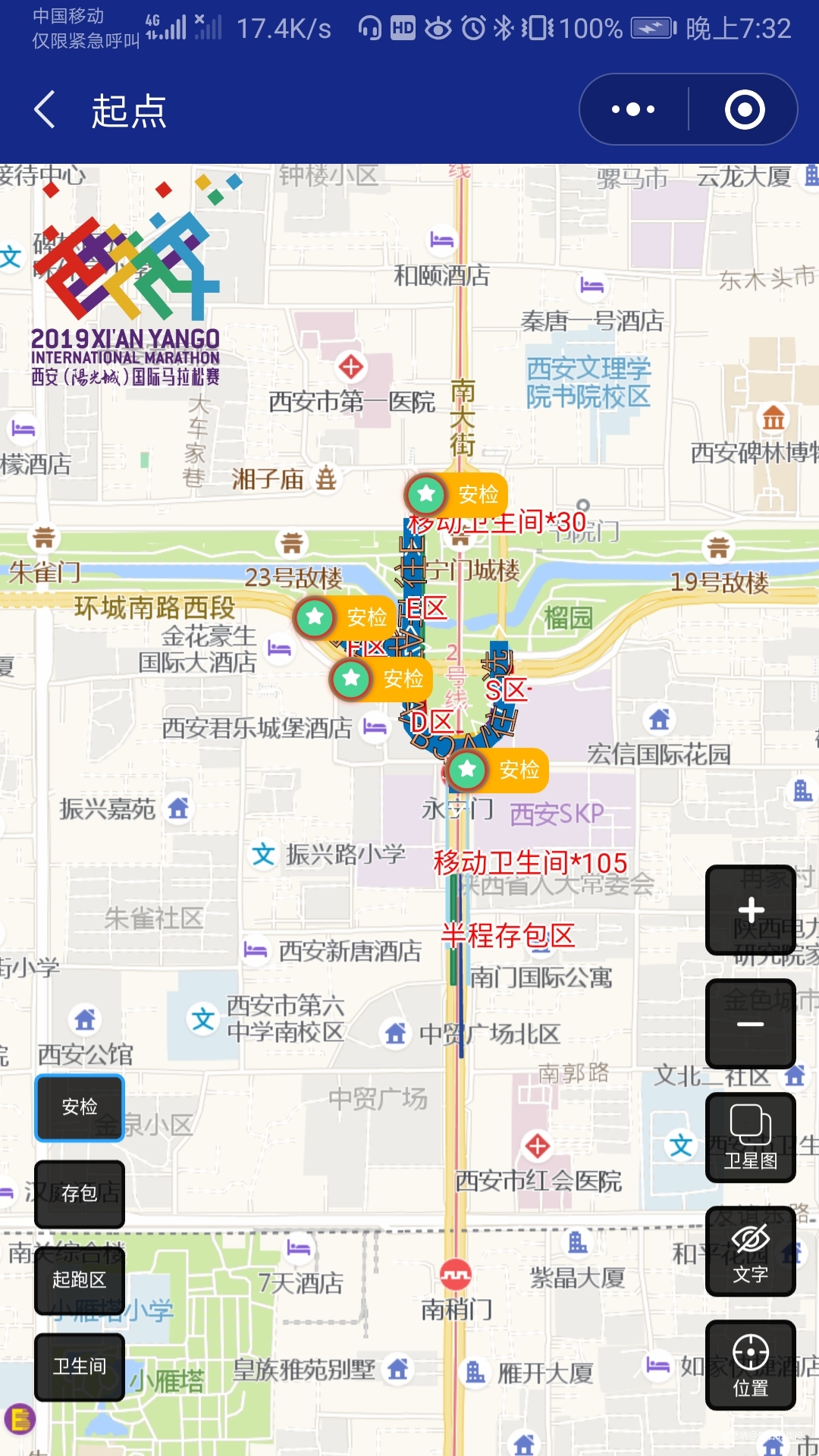Viewport: 819px width, 1456px height.
Task: Tap the circular capsule target icon top right
Action: [x=743, y=108]
